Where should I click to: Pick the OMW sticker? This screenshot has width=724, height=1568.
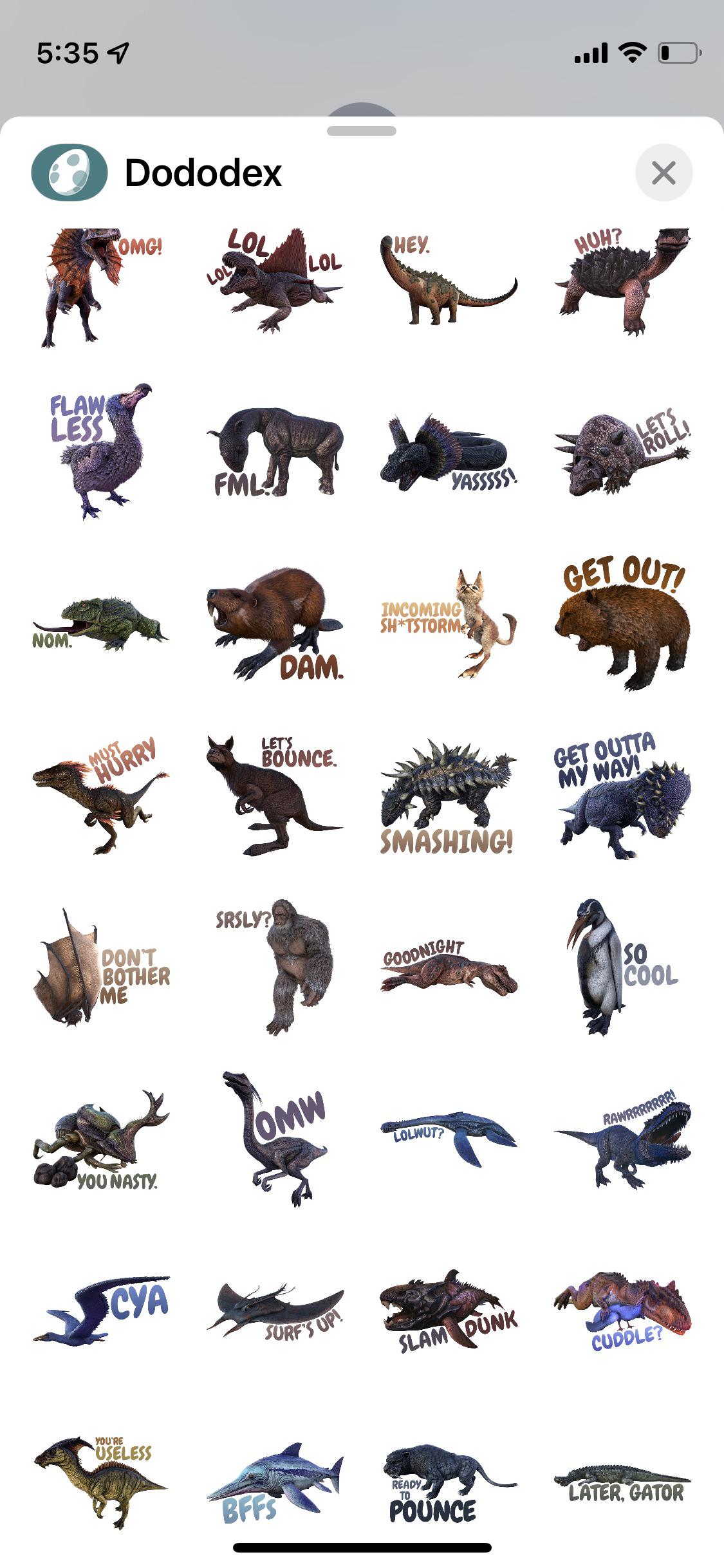(x=275, y=1139)
